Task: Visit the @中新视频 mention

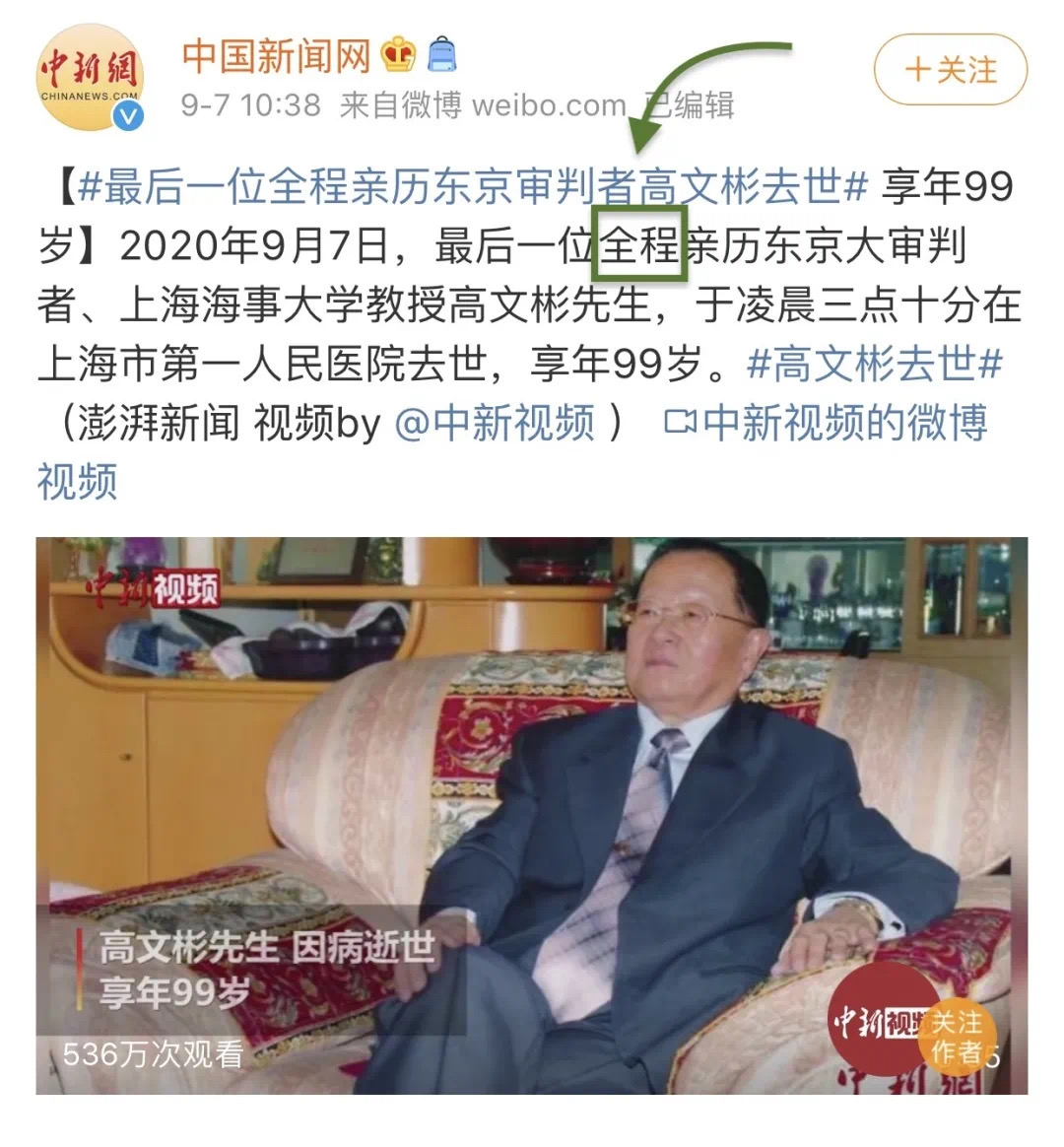Action: click(496, 423)
